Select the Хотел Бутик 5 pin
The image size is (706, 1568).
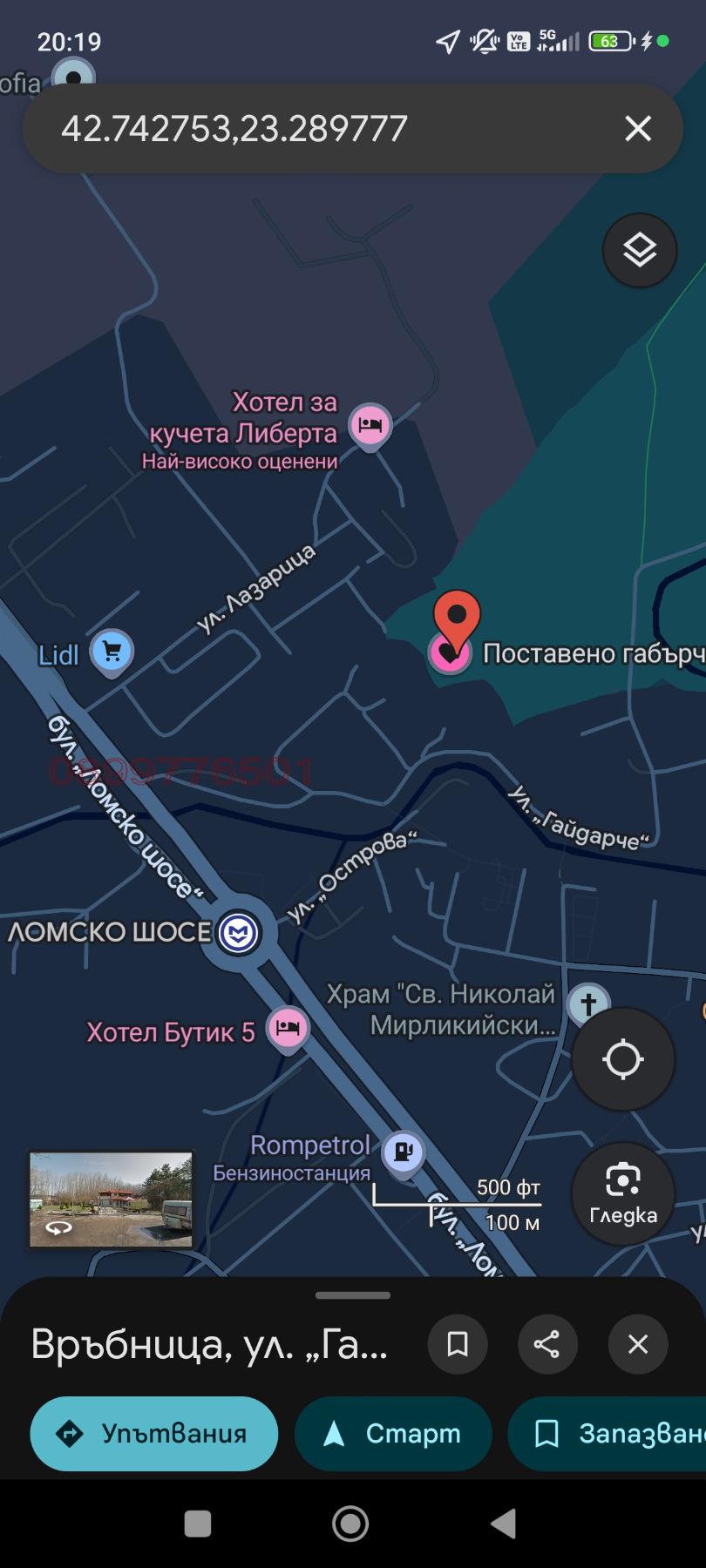pos(288,1029)
